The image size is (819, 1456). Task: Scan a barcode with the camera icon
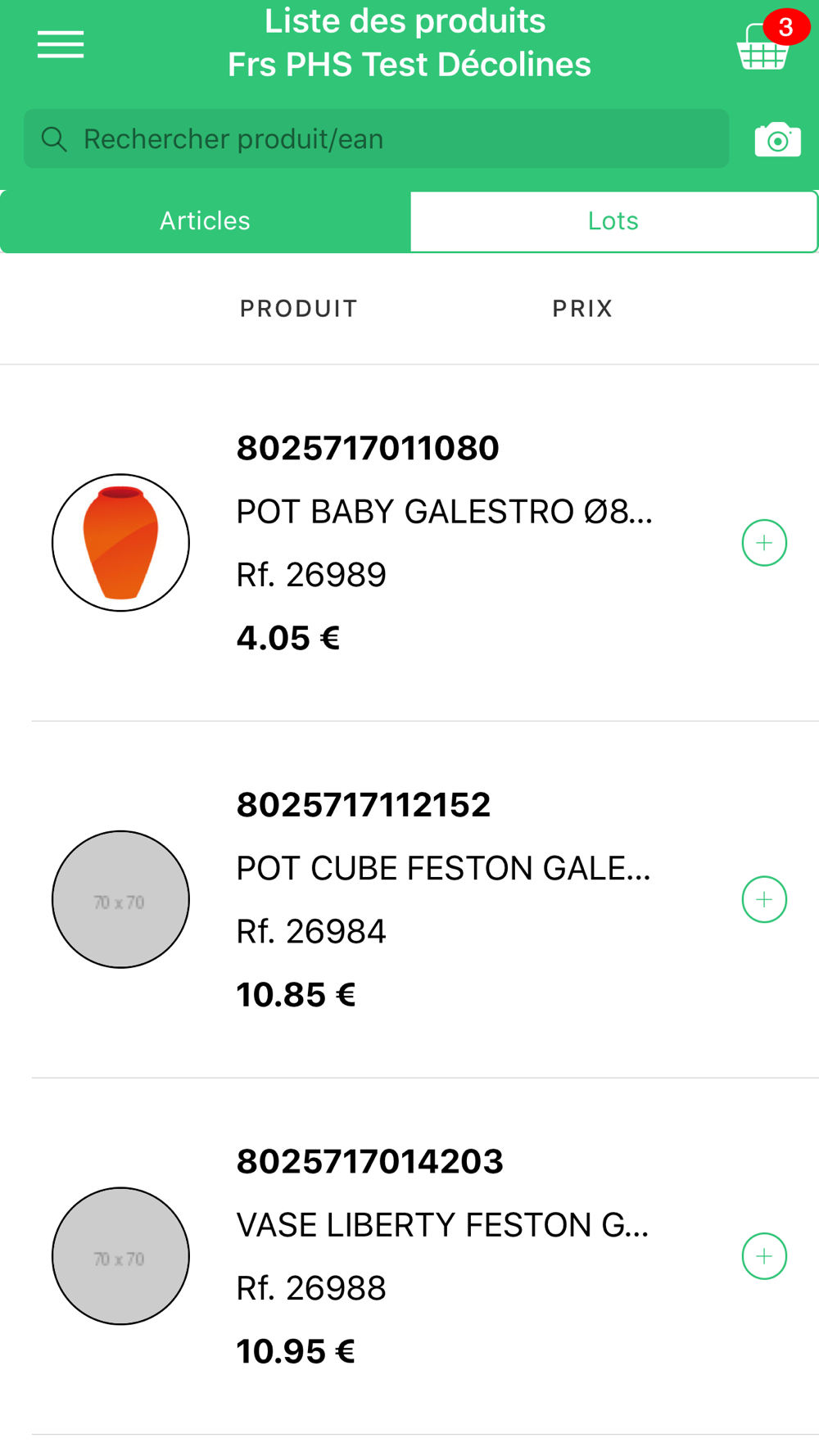pos(777,140)
